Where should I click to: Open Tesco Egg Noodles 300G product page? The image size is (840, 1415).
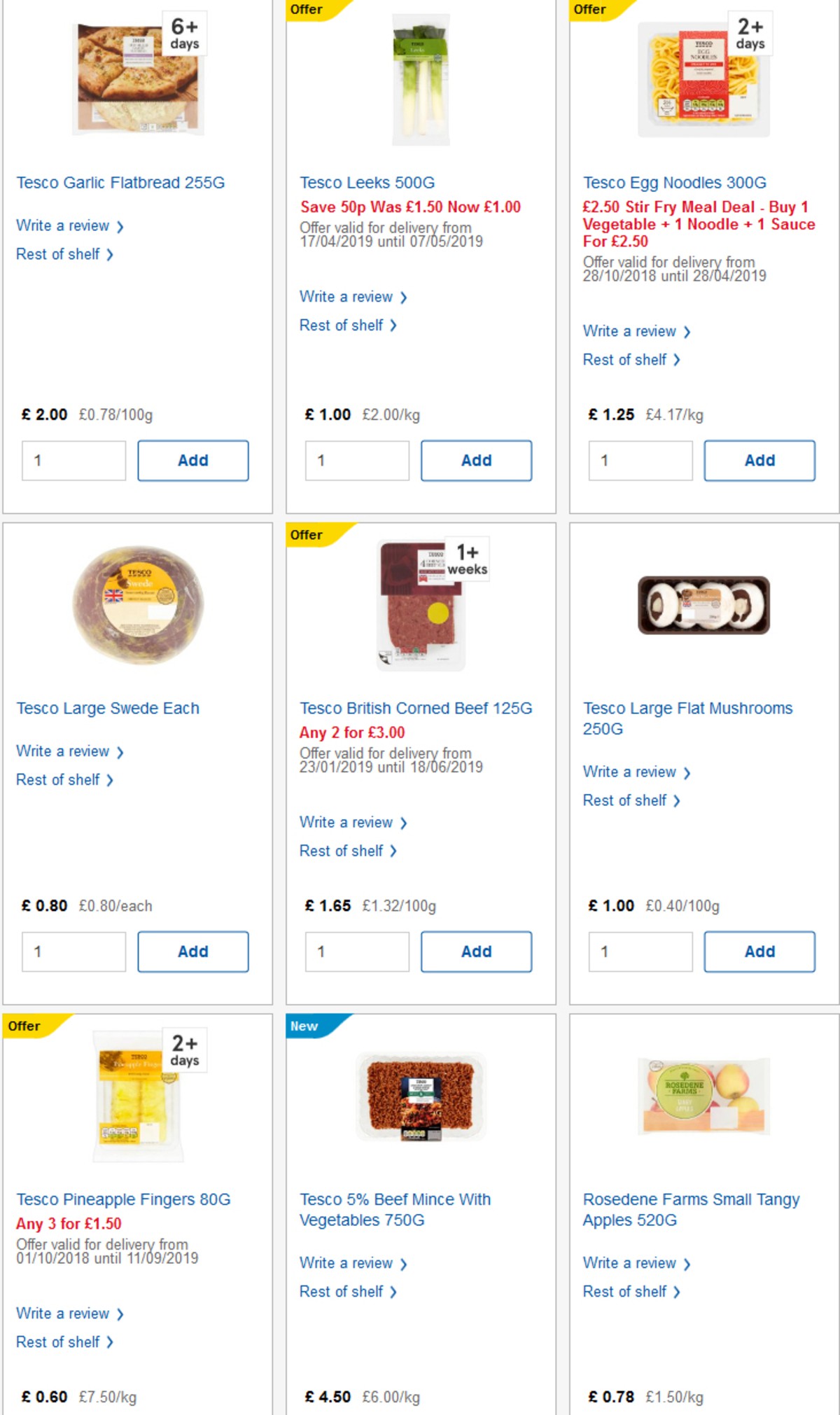(673, 183)
